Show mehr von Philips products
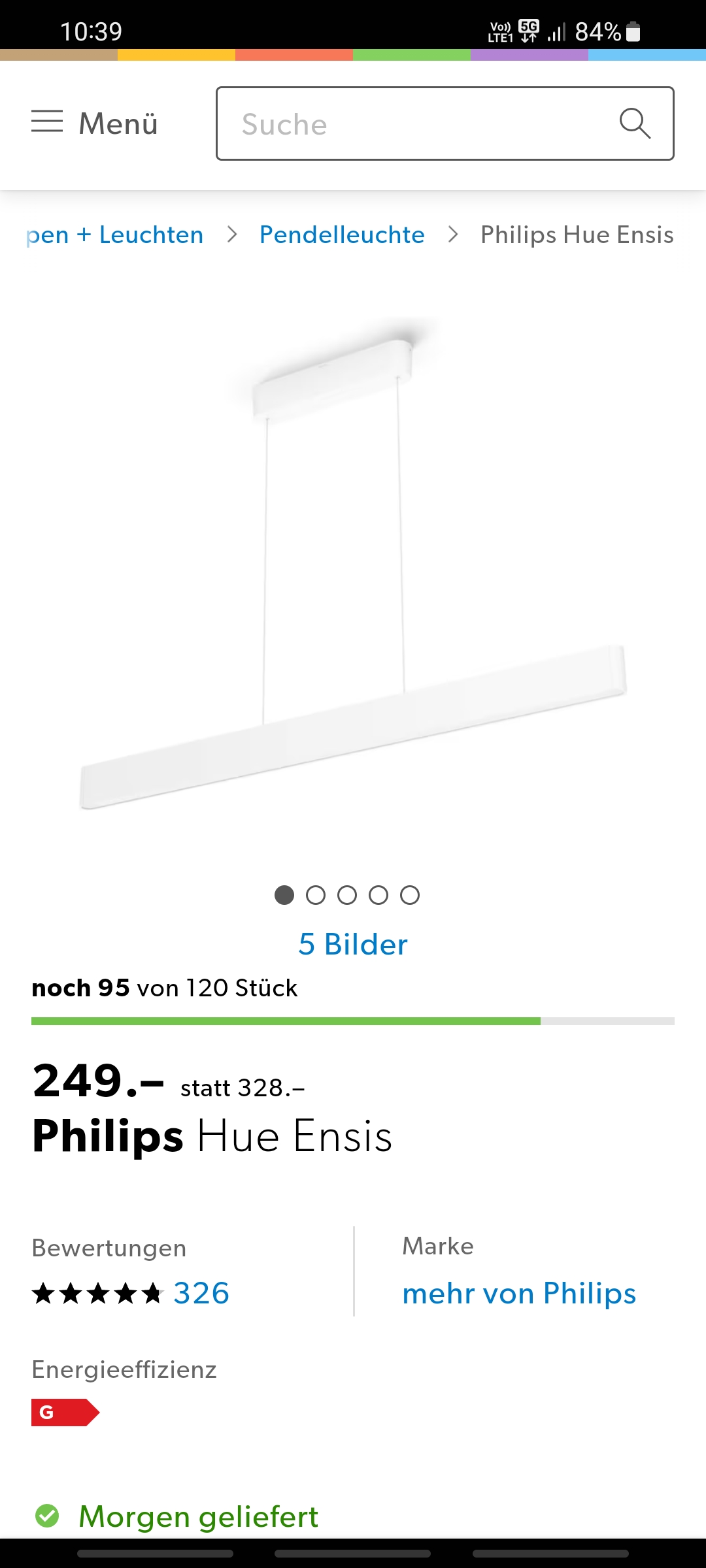 pyautogui.click(x=519, y=1294)
